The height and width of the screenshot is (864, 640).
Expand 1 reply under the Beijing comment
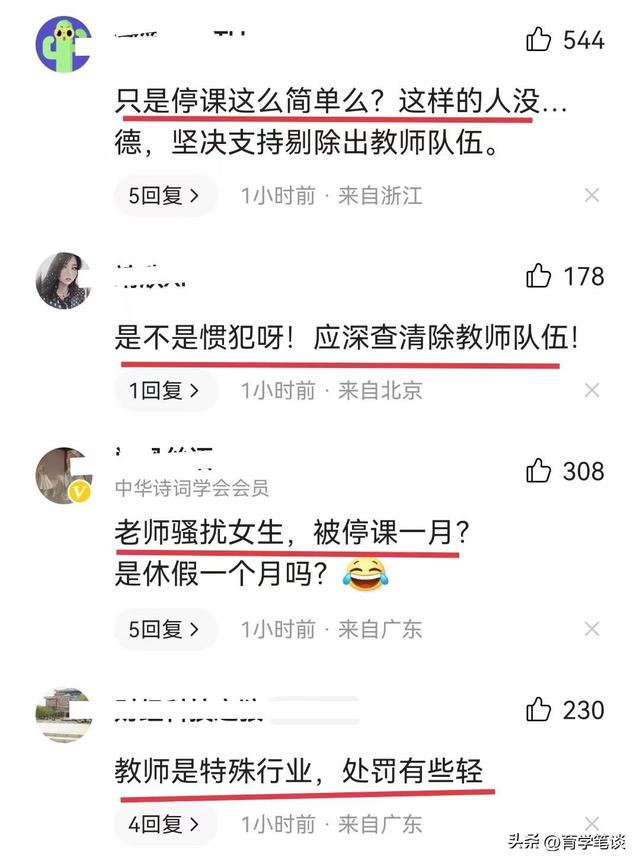(165, 390)
